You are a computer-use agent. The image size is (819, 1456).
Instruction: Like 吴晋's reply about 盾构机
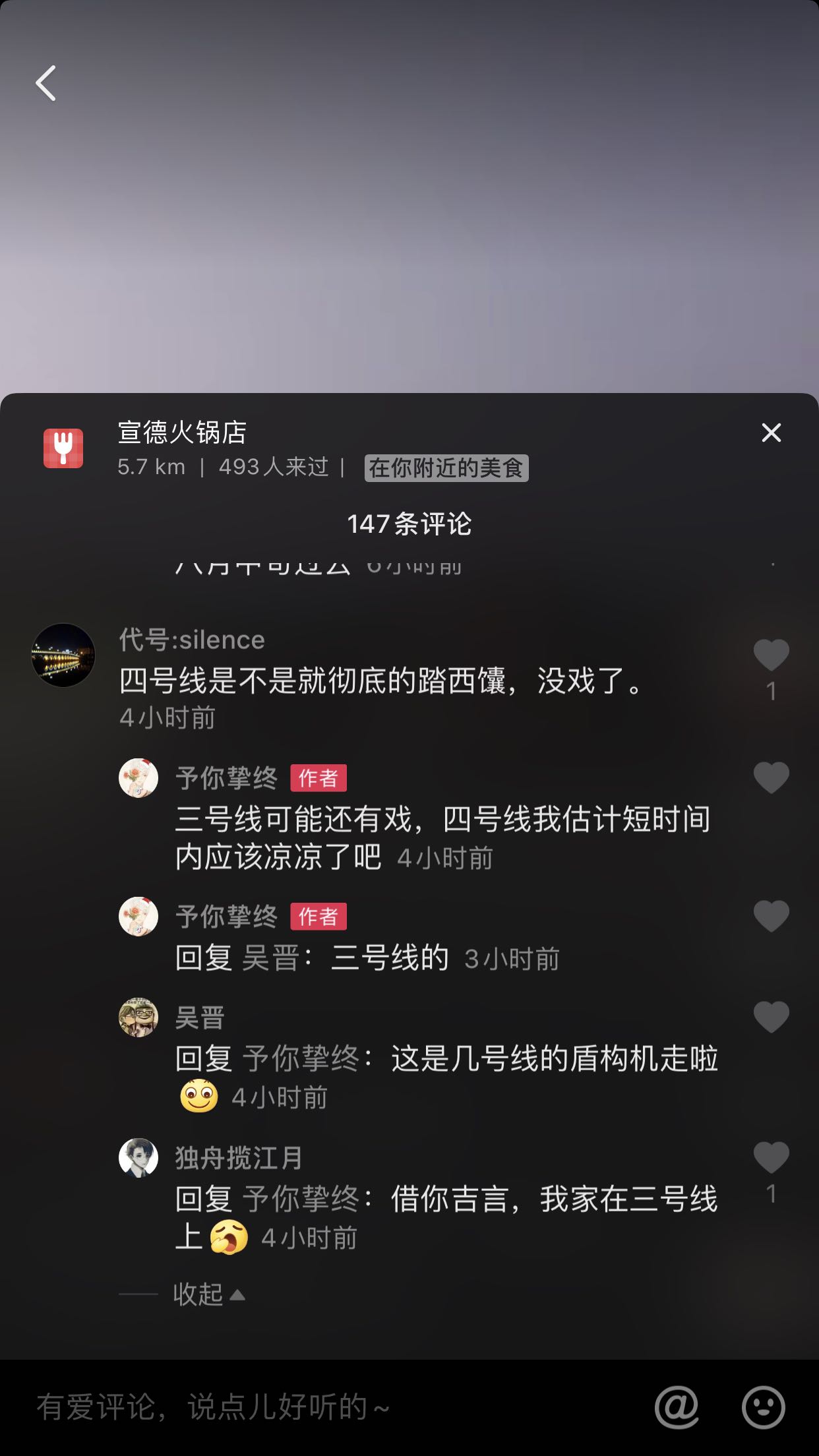[x=771, y=1017]
